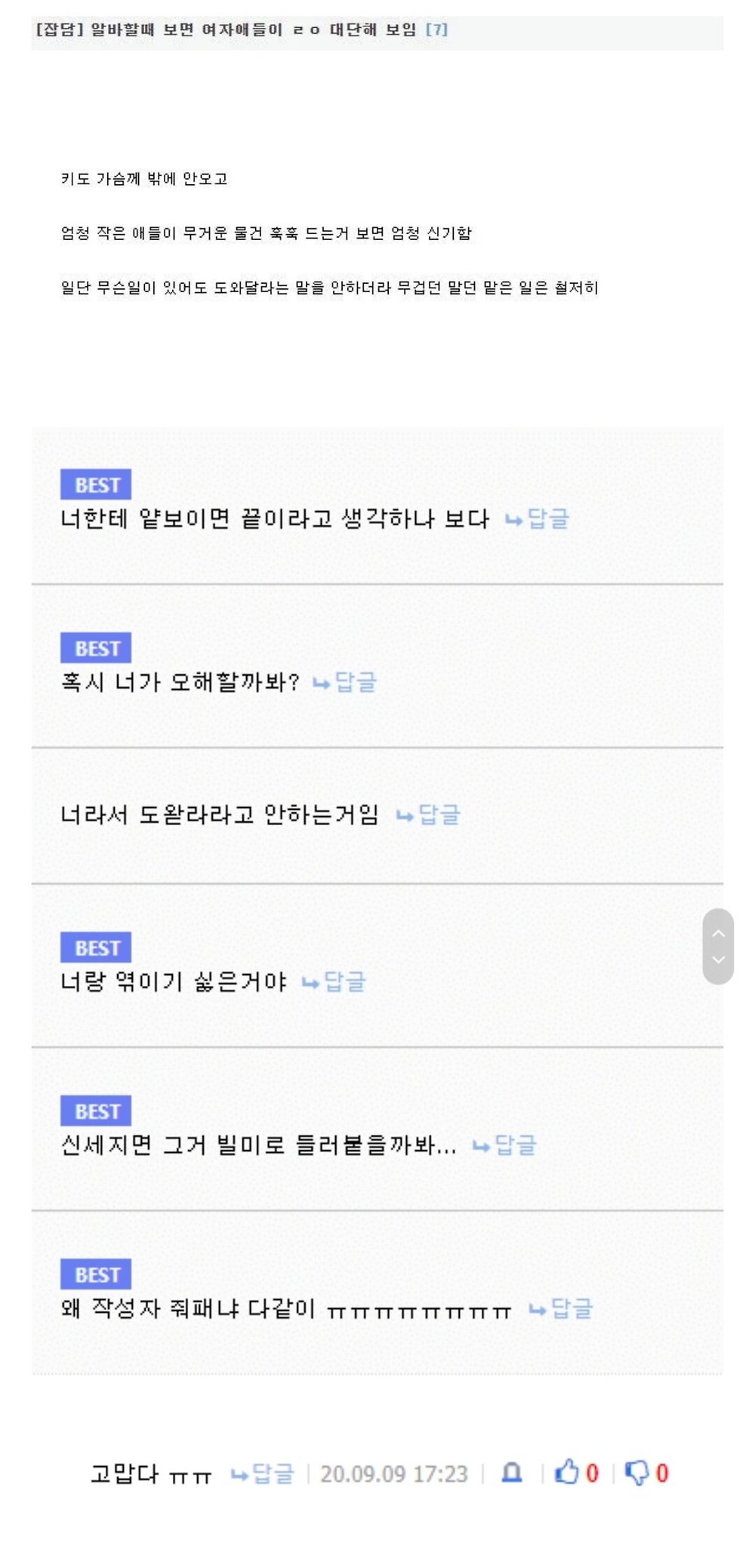Screen dimensions: 755x1568
Task: Dislike the '고맙다 ㅠㅠ' comment
Action: pyautogui.click(x=638, y=1472)
